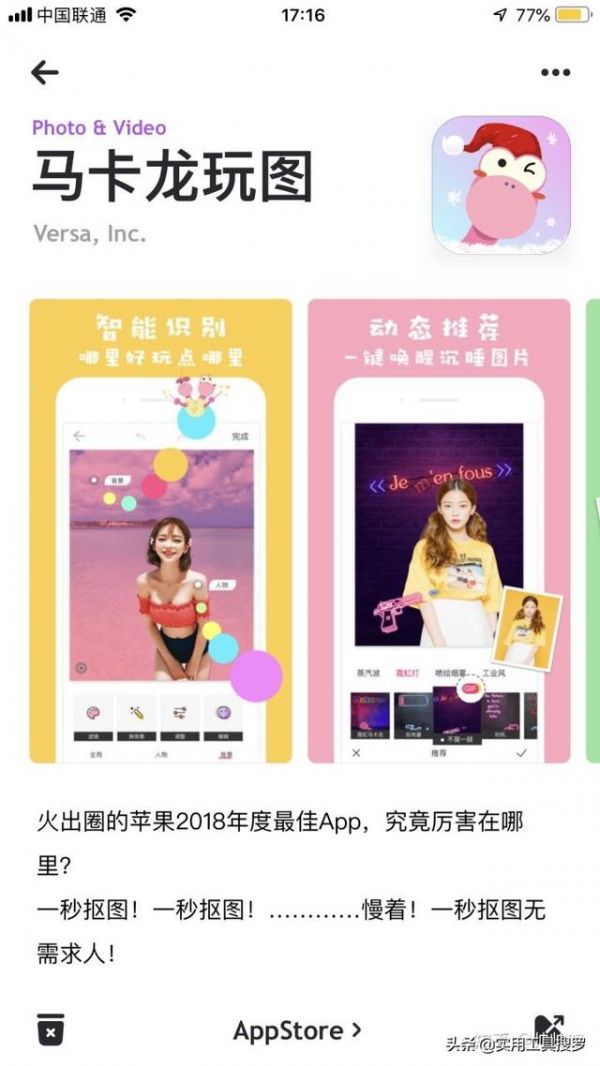This screenshot has width=600, height=1066.
Task: Go back using the top-left arrow
Action: pos(45,72)
